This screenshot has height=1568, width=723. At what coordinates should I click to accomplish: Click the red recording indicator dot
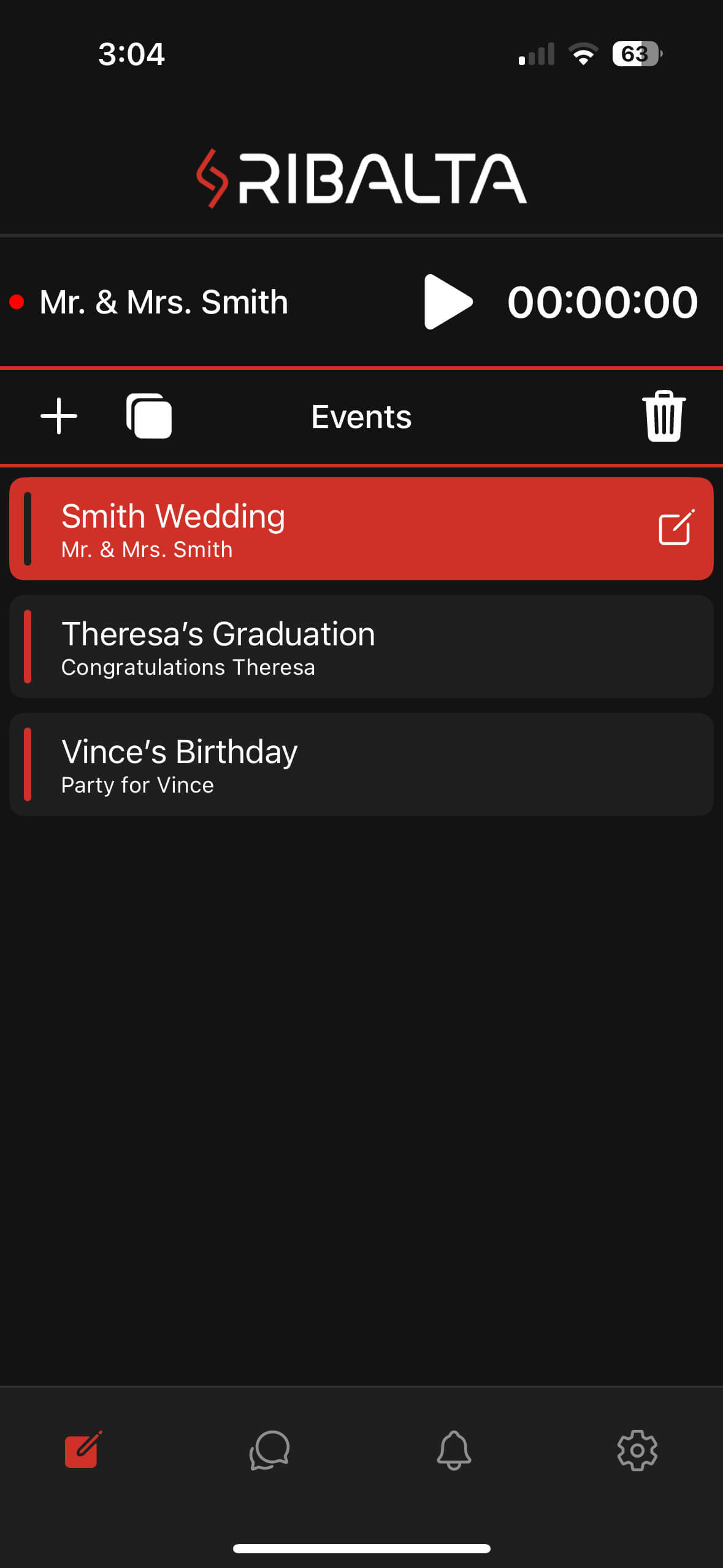pos(17,301)
